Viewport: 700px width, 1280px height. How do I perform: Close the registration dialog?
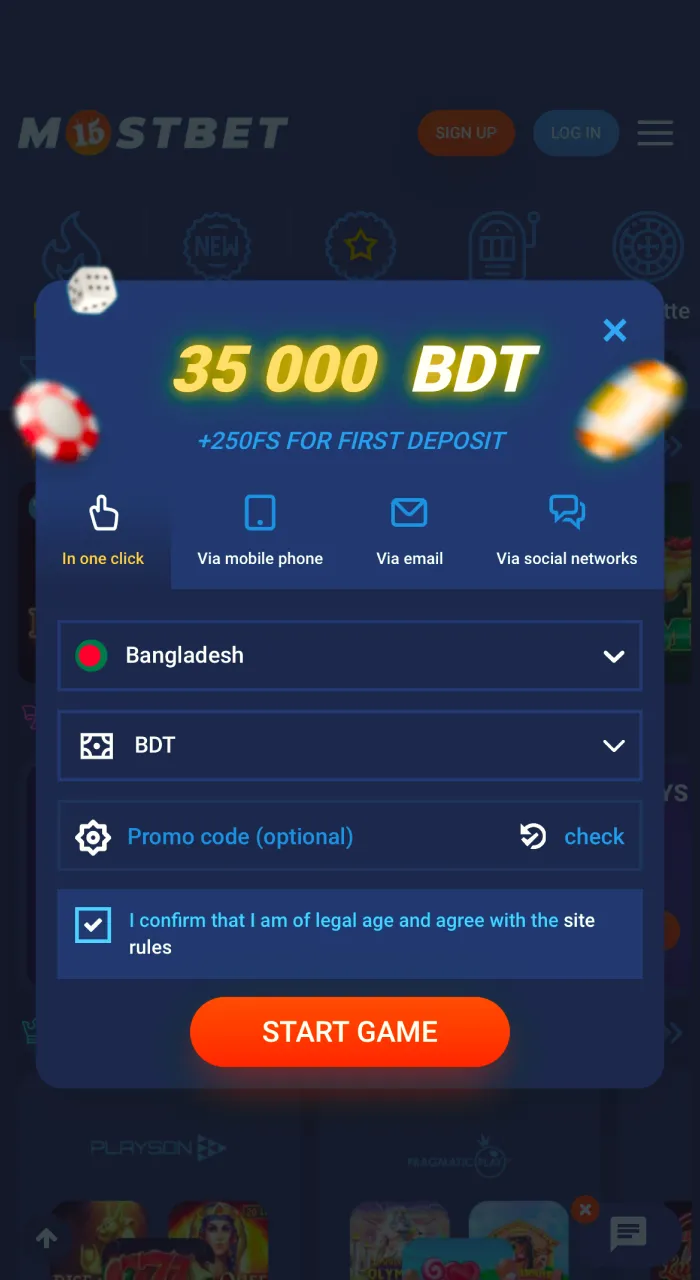[x=614, y=330]
